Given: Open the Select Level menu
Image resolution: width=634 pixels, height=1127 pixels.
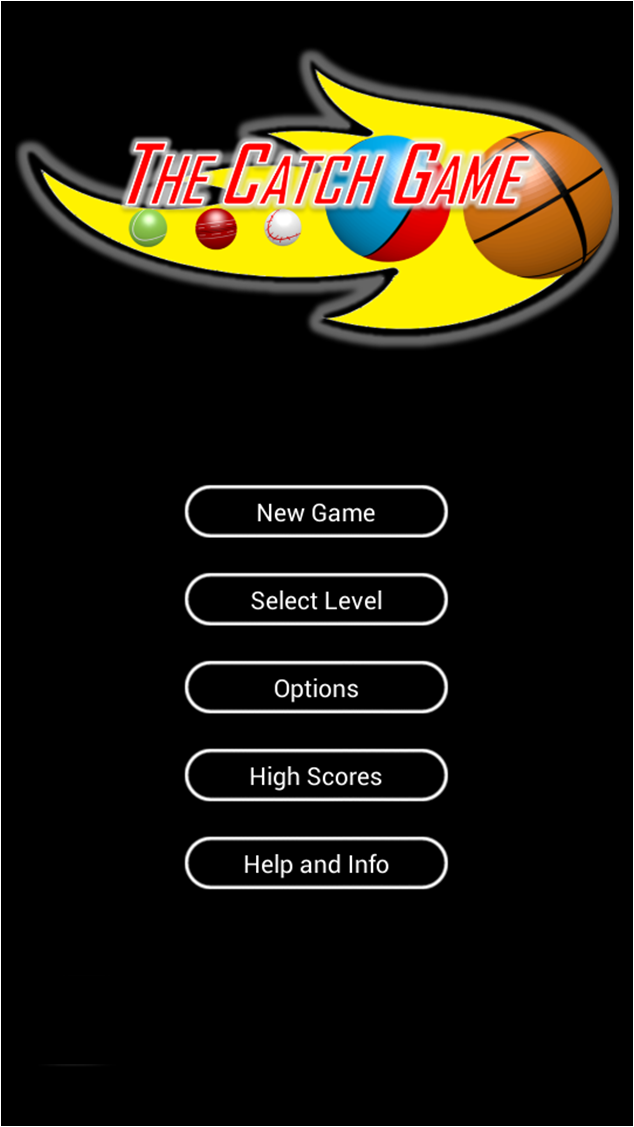Looking at the screenshot, I should pyautogui.click(x=316, y=600).
